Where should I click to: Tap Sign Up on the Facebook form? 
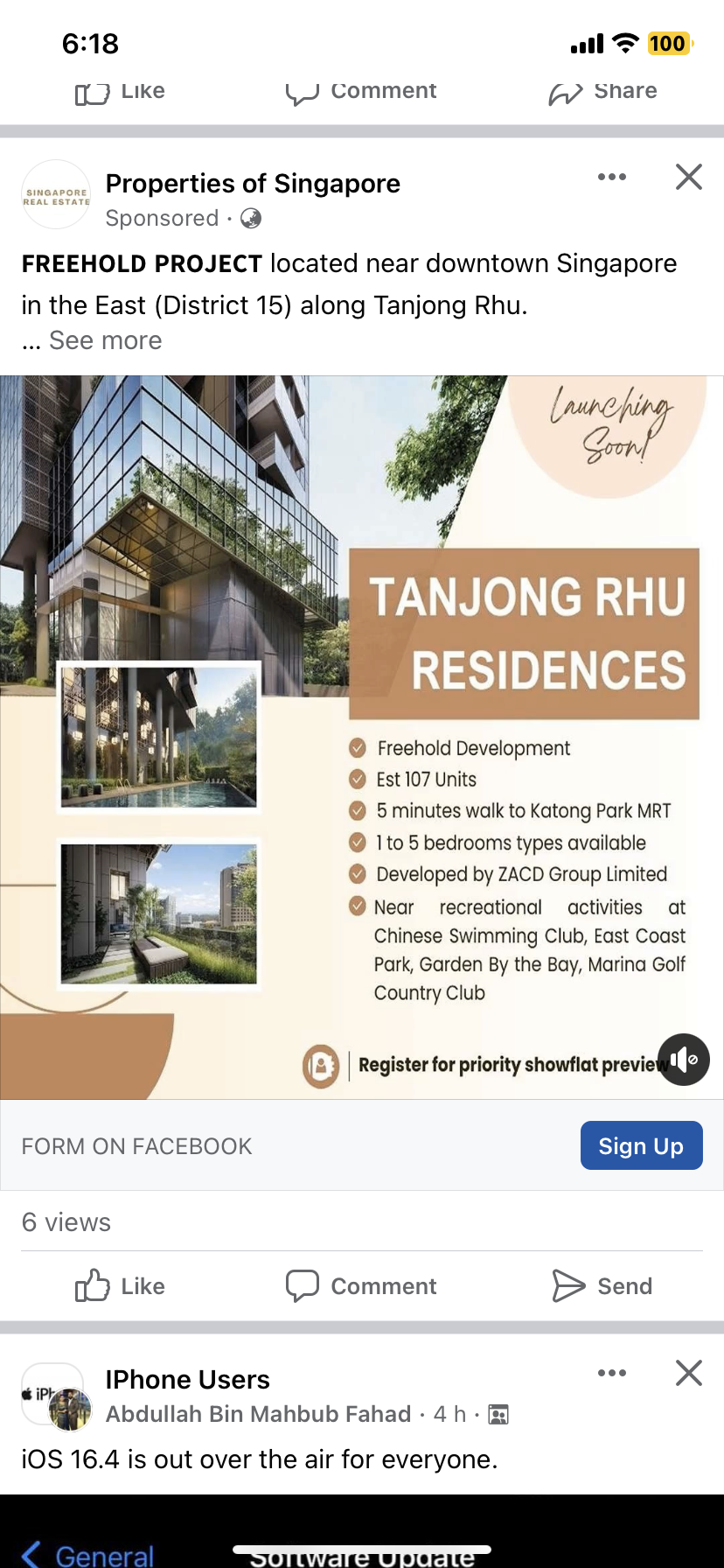(641, 1145)
